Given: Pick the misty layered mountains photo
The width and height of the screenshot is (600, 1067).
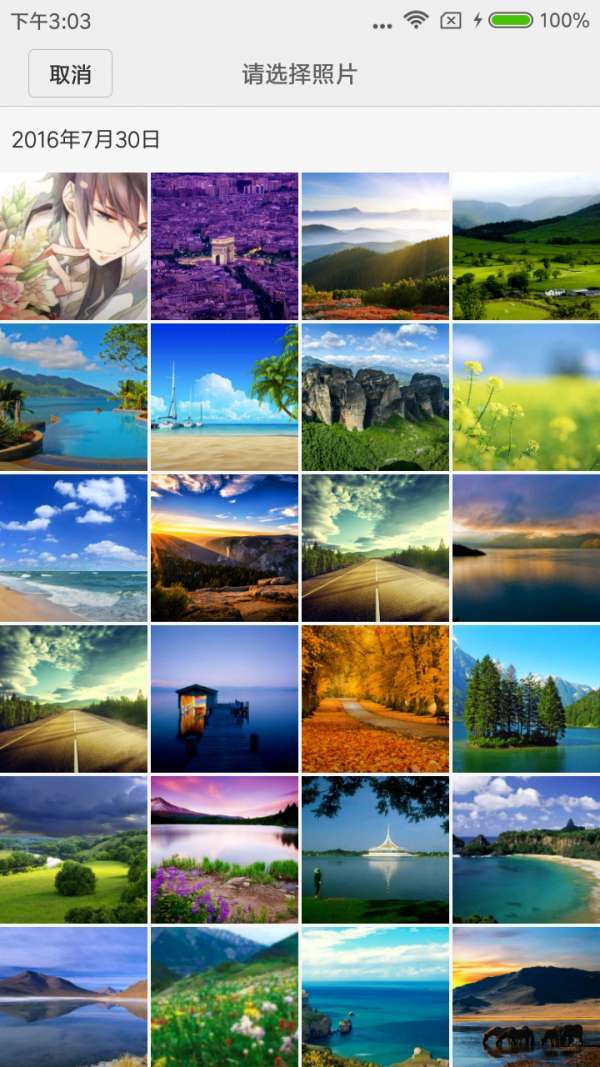Looking at the screenshot, I should pyautogui.click(x=375, y=246).
